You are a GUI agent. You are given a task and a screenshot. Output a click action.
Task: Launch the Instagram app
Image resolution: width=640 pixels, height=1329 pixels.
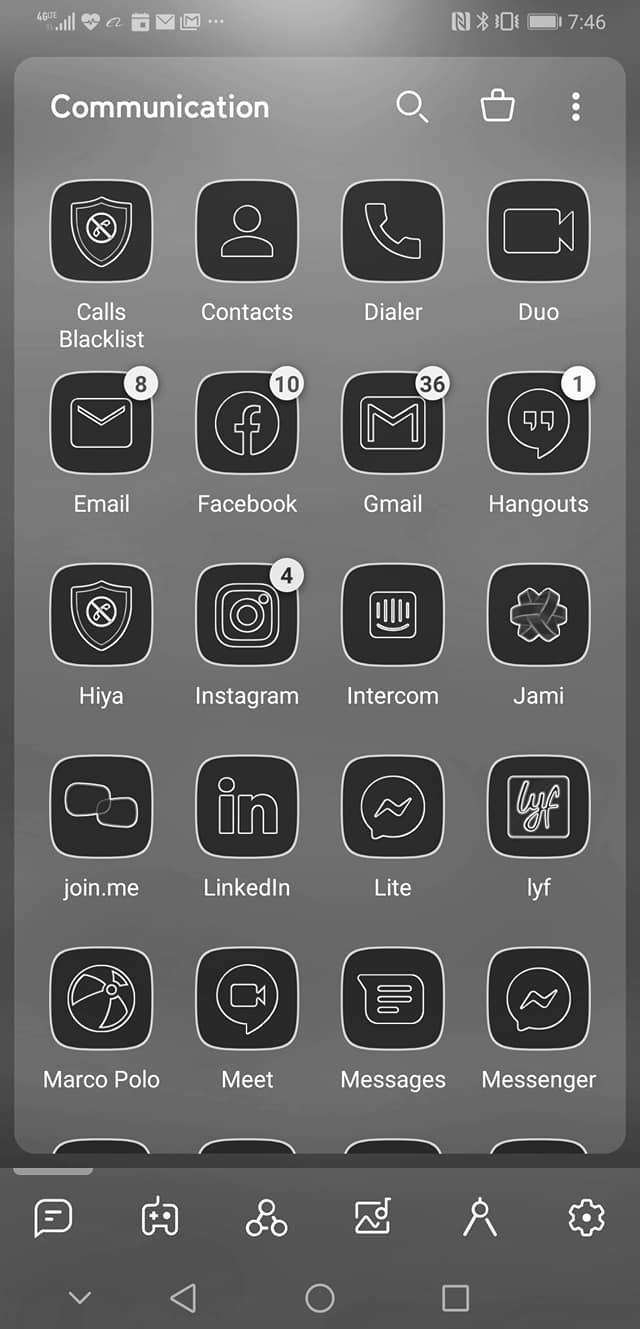pyautogui.click(x=247, y=615)
